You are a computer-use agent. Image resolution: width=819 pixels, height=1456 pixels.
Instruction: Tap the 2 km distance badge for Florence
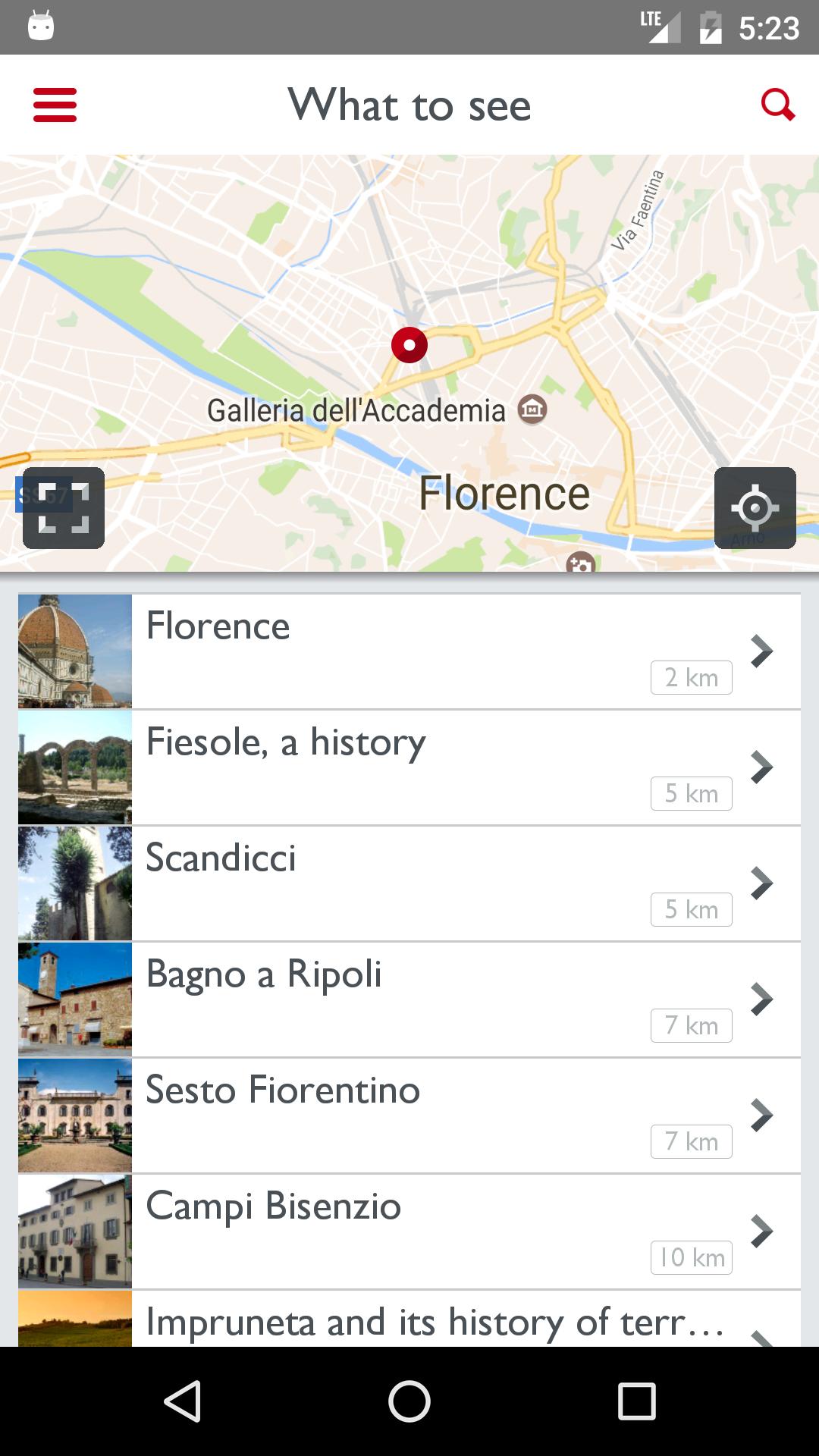pos(691,677)
